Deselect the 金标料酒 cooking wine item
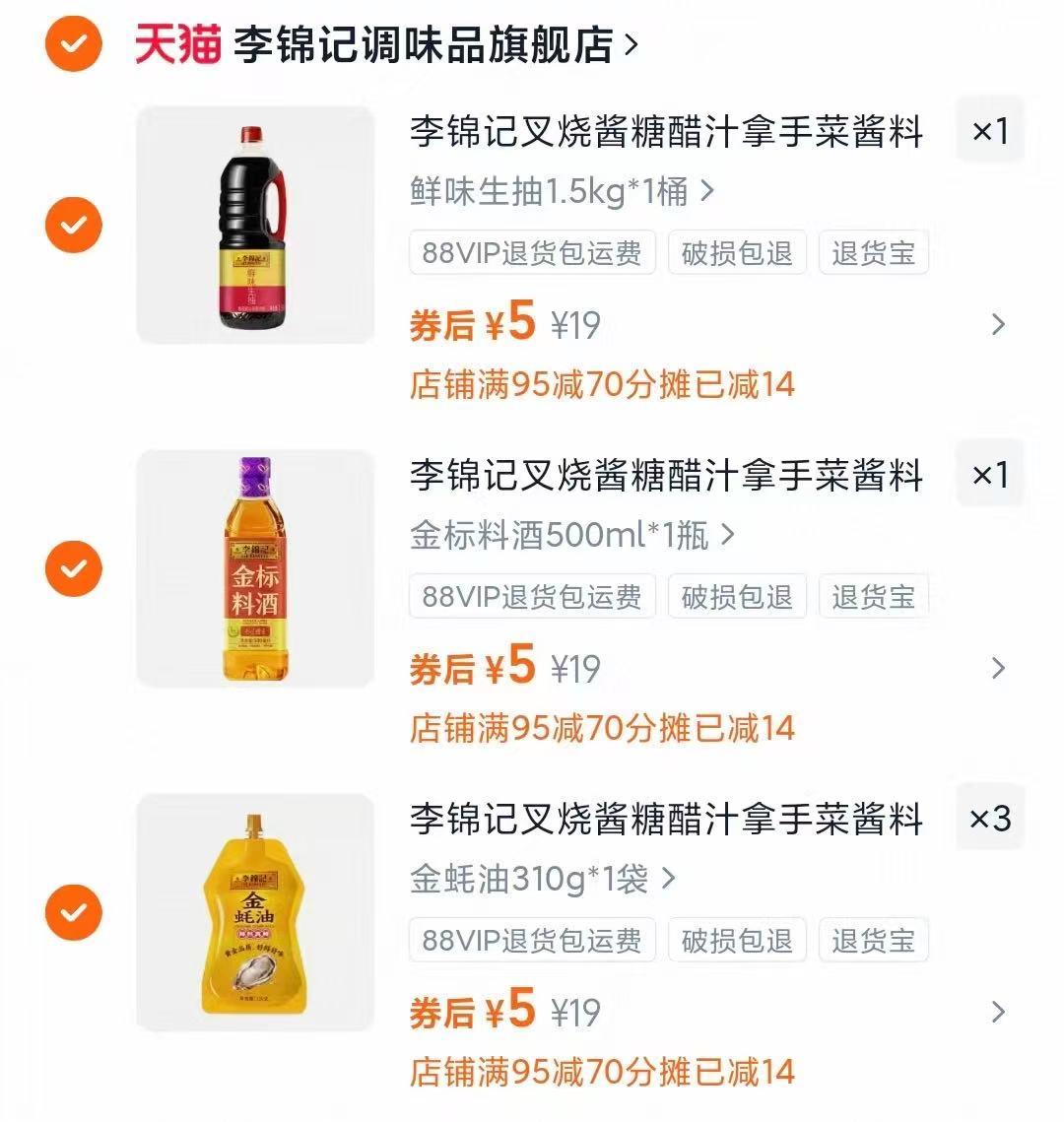The image size is (1064, 1122). click(x=73, y=567)
